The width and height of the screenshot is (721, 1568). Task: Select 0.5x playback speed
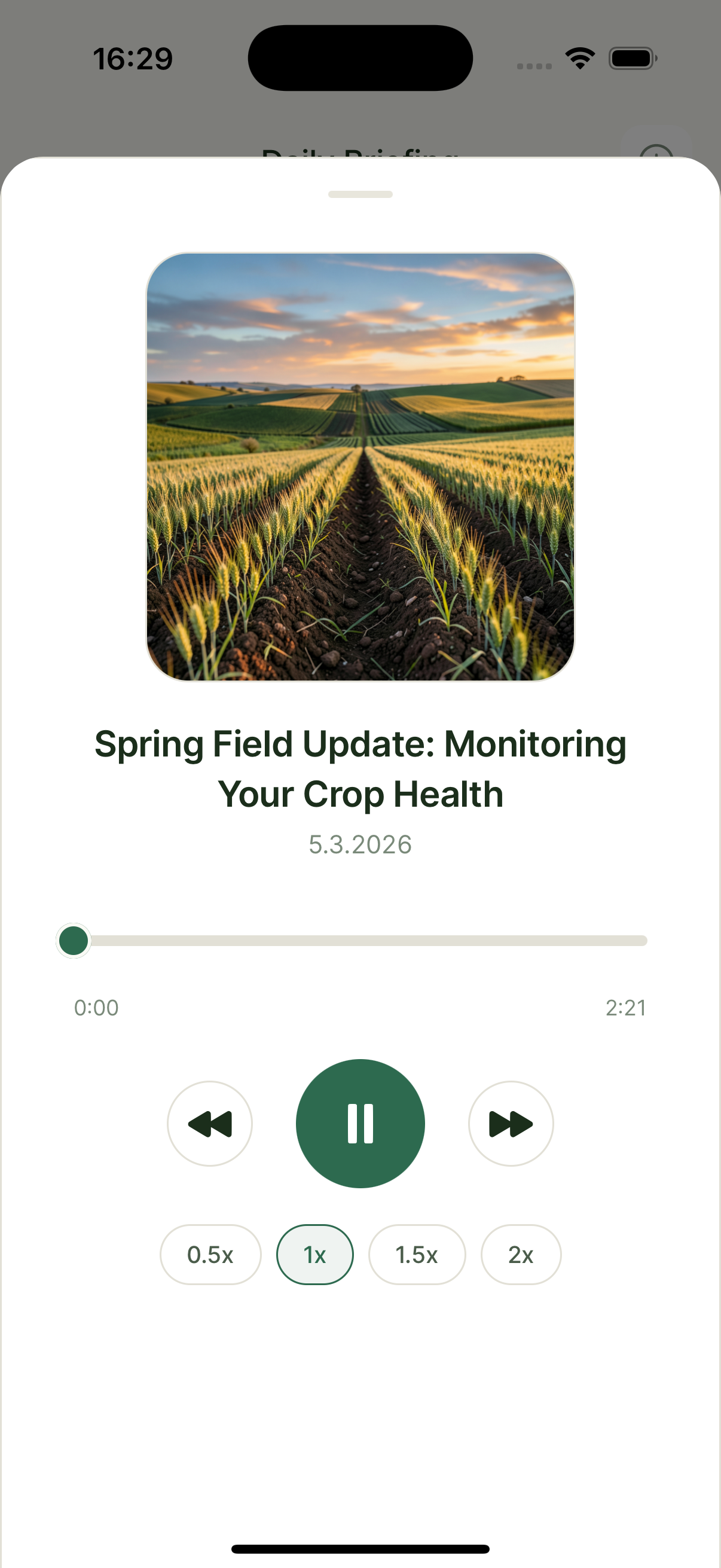pyautogui.click(x=210, y=1254)
